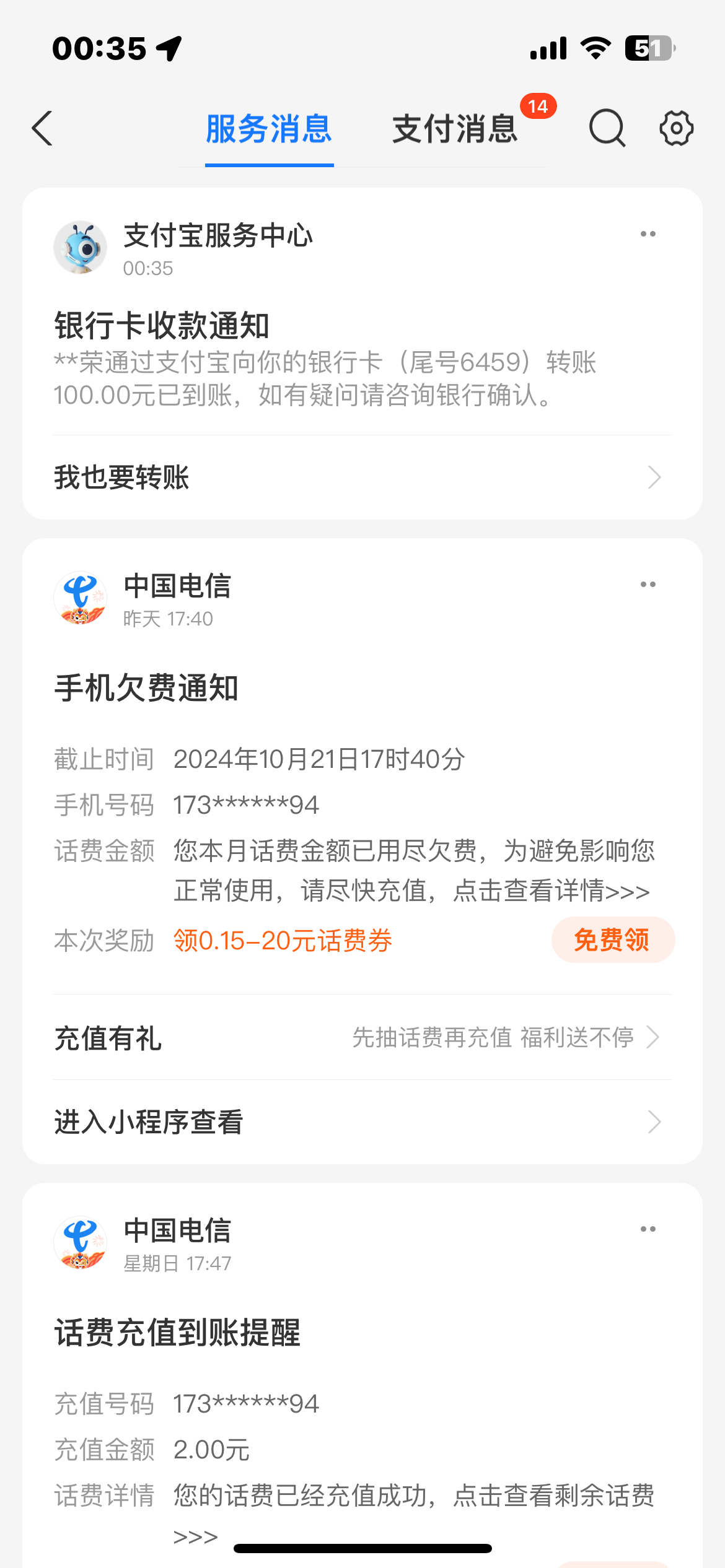Open the 充值有礼 row

362,1037
